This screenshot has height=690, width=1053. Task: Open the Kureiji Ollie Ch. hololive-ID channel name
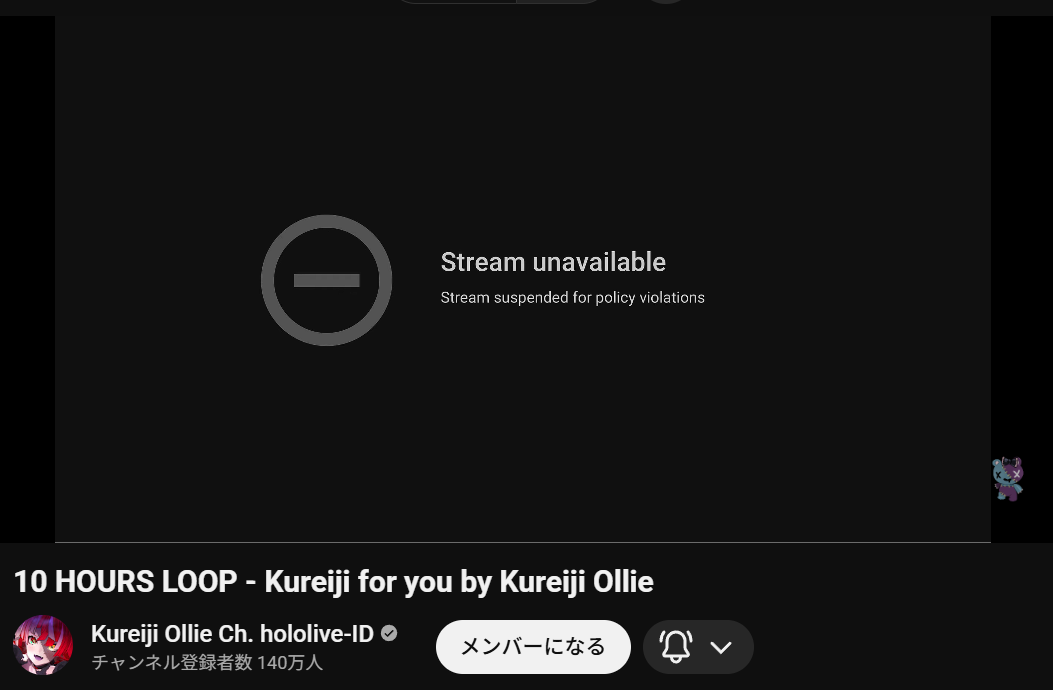tap(232, 634)
